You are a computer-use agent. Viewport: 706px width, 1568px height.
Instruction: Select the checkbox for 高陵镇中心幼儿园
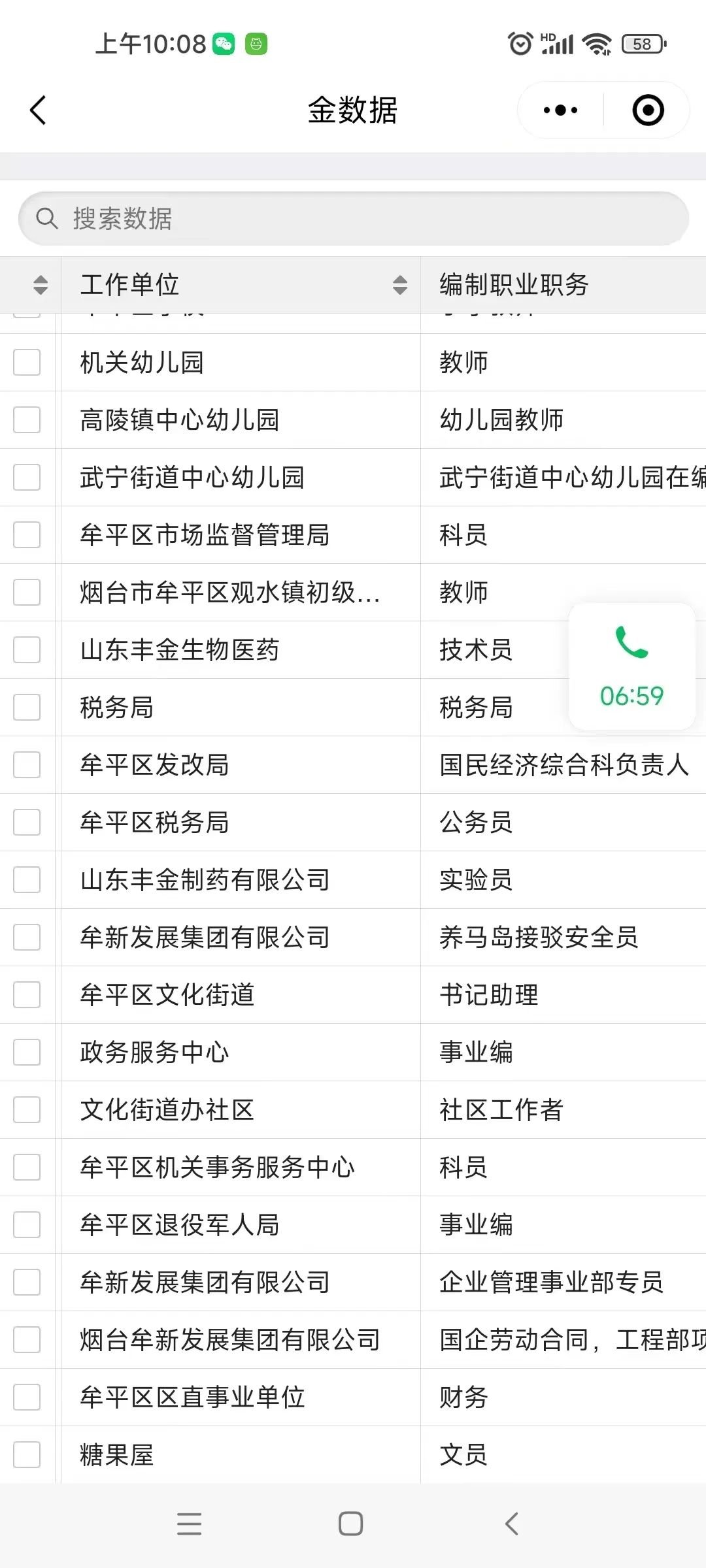tap(27, 419)
